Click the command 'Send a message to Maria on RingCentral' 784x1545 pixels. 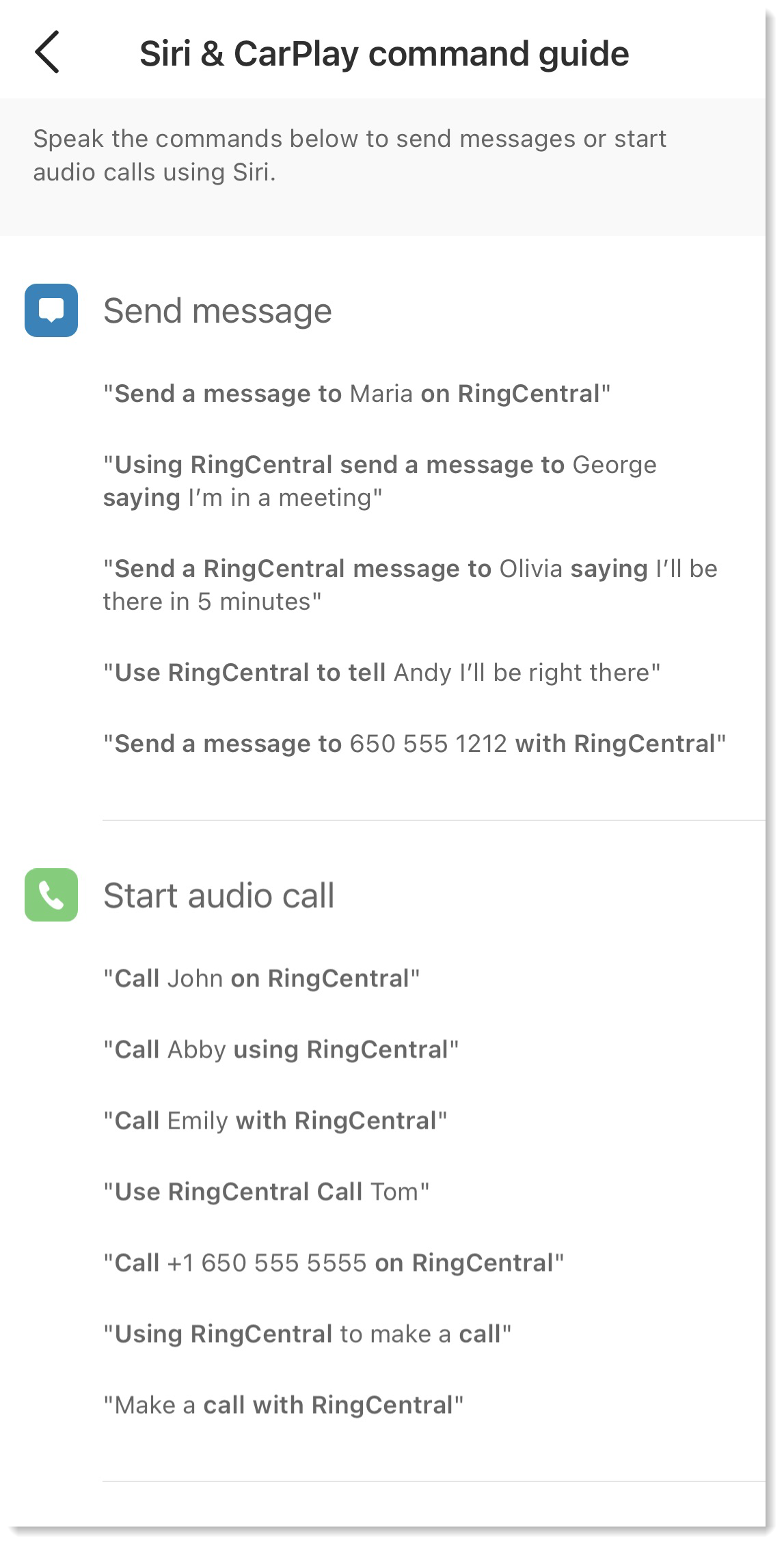356,394
